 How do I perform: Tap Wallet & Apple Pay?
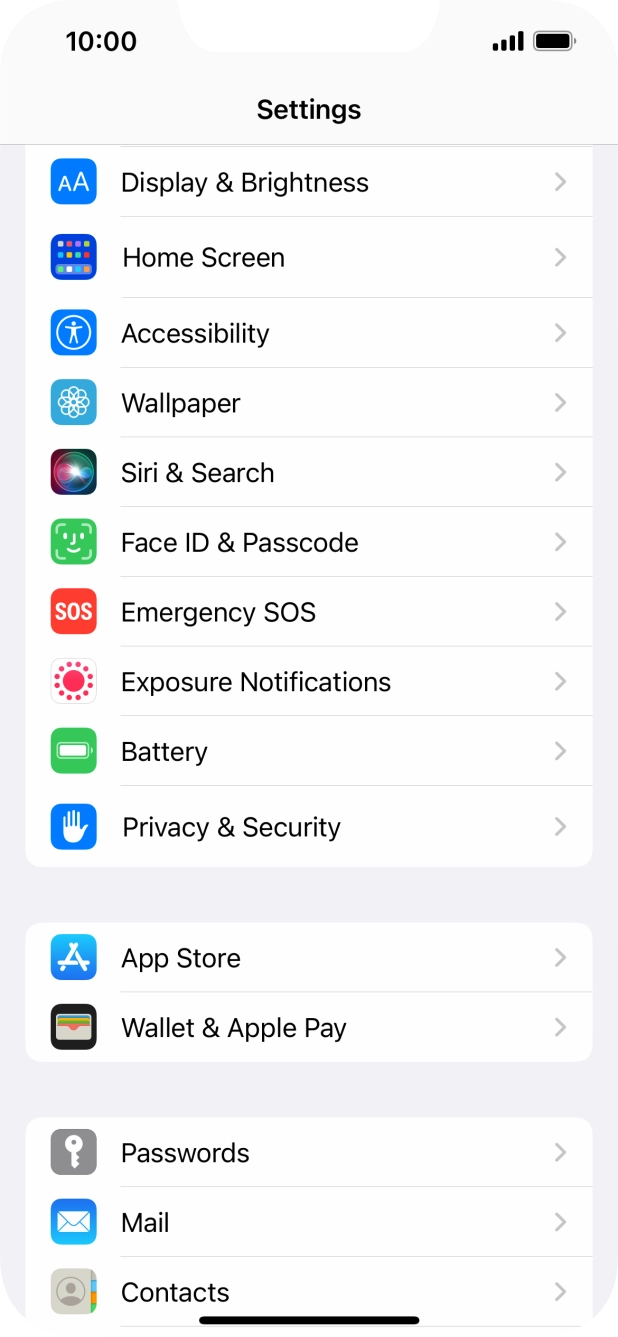pyautogui.click(x=308, y=1028)
